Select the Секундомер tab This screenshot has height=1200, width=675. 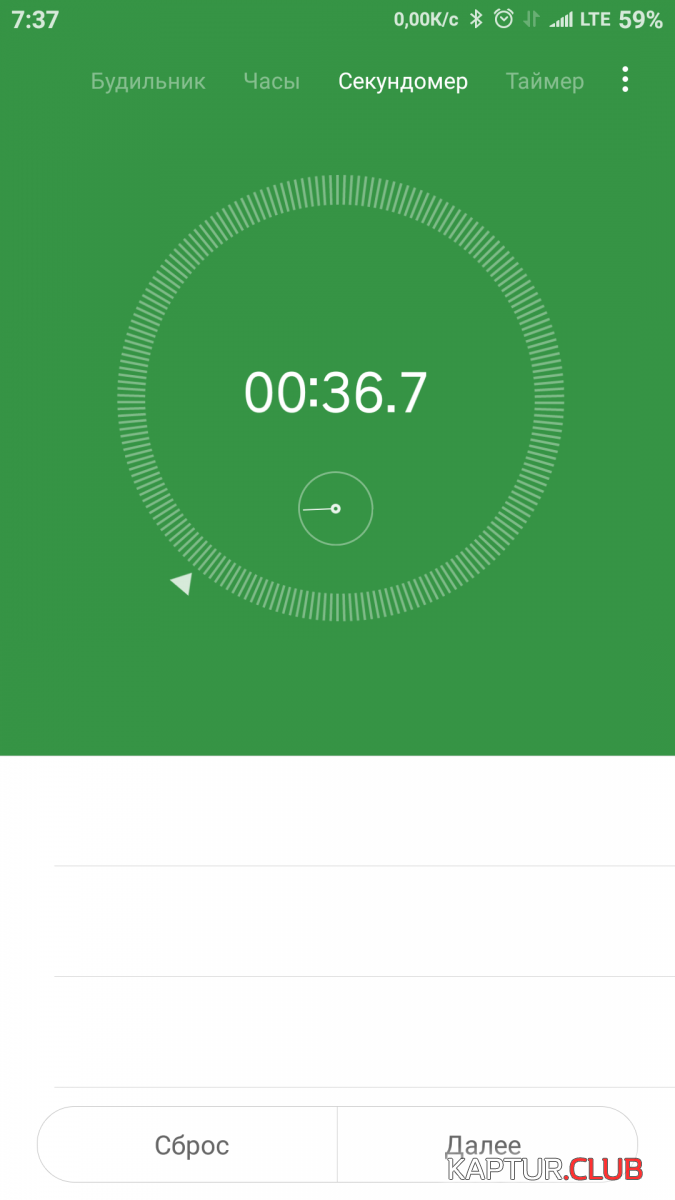pyautogui.click(x=403, y=82)
